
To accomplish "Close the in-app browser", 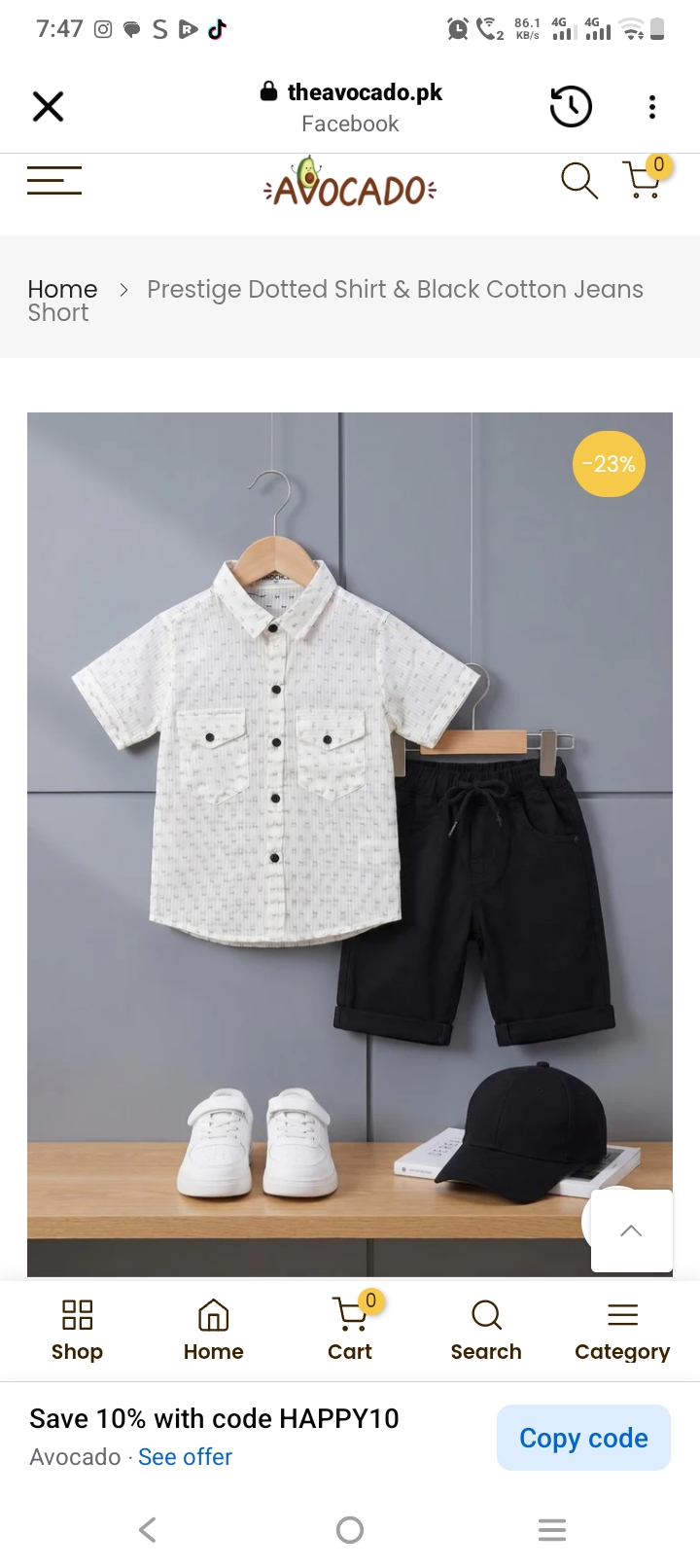I will coord(48,106).
